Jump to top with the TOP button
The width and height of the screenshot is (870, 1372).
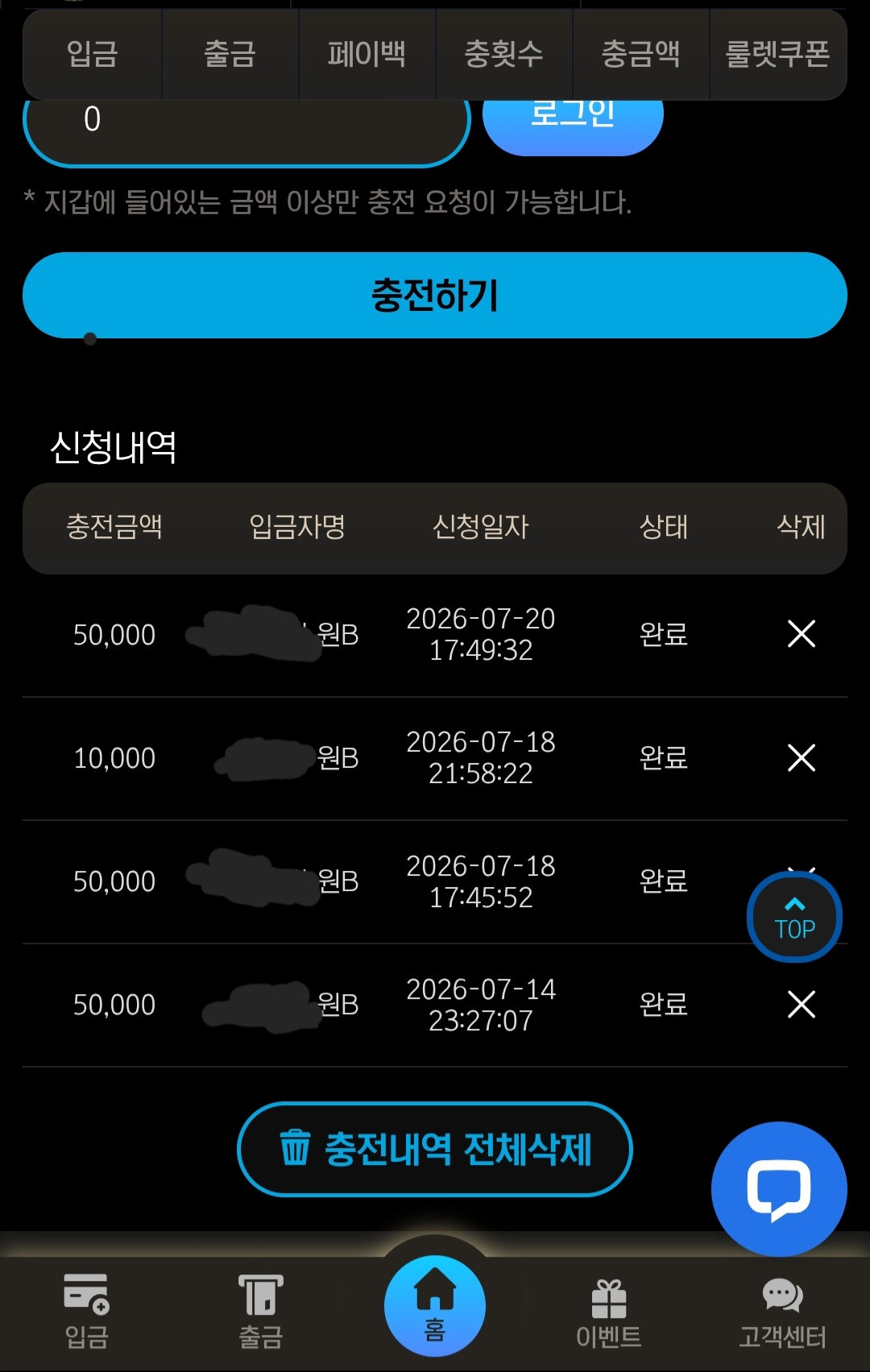(x=794, y=917)
